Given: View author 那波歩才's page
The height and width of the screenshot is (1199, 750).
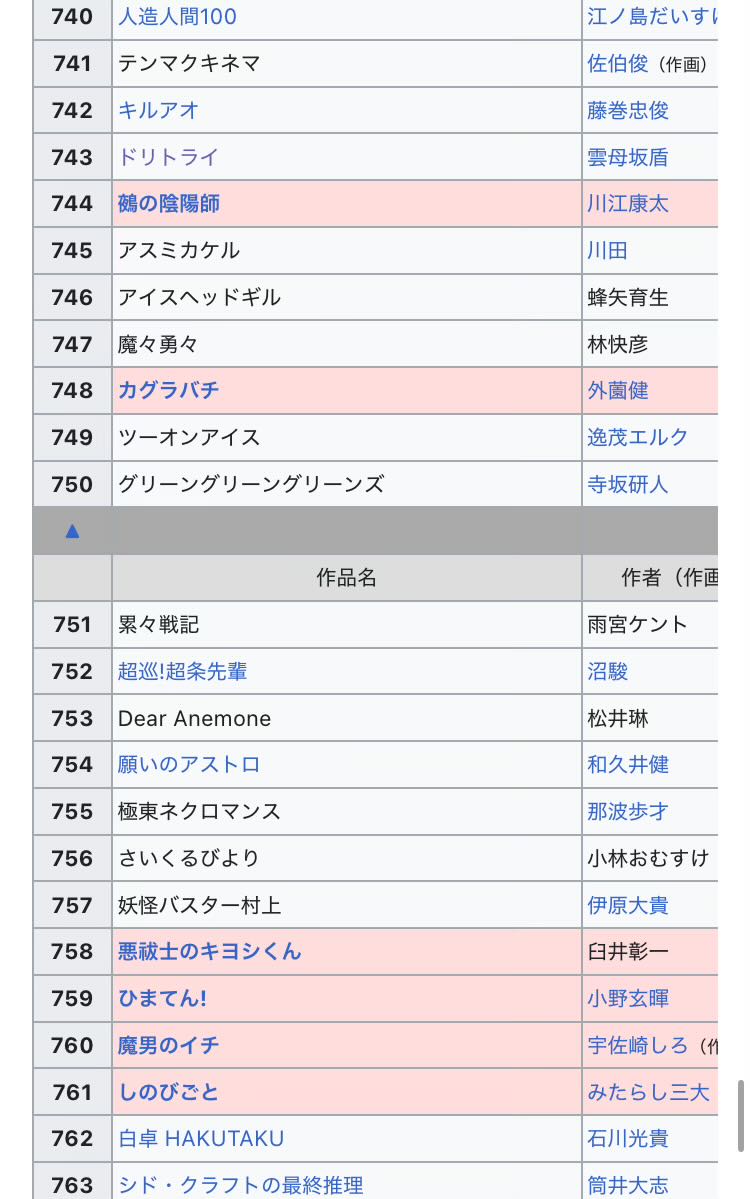Looking at the screenshot, I should (628, 811).
